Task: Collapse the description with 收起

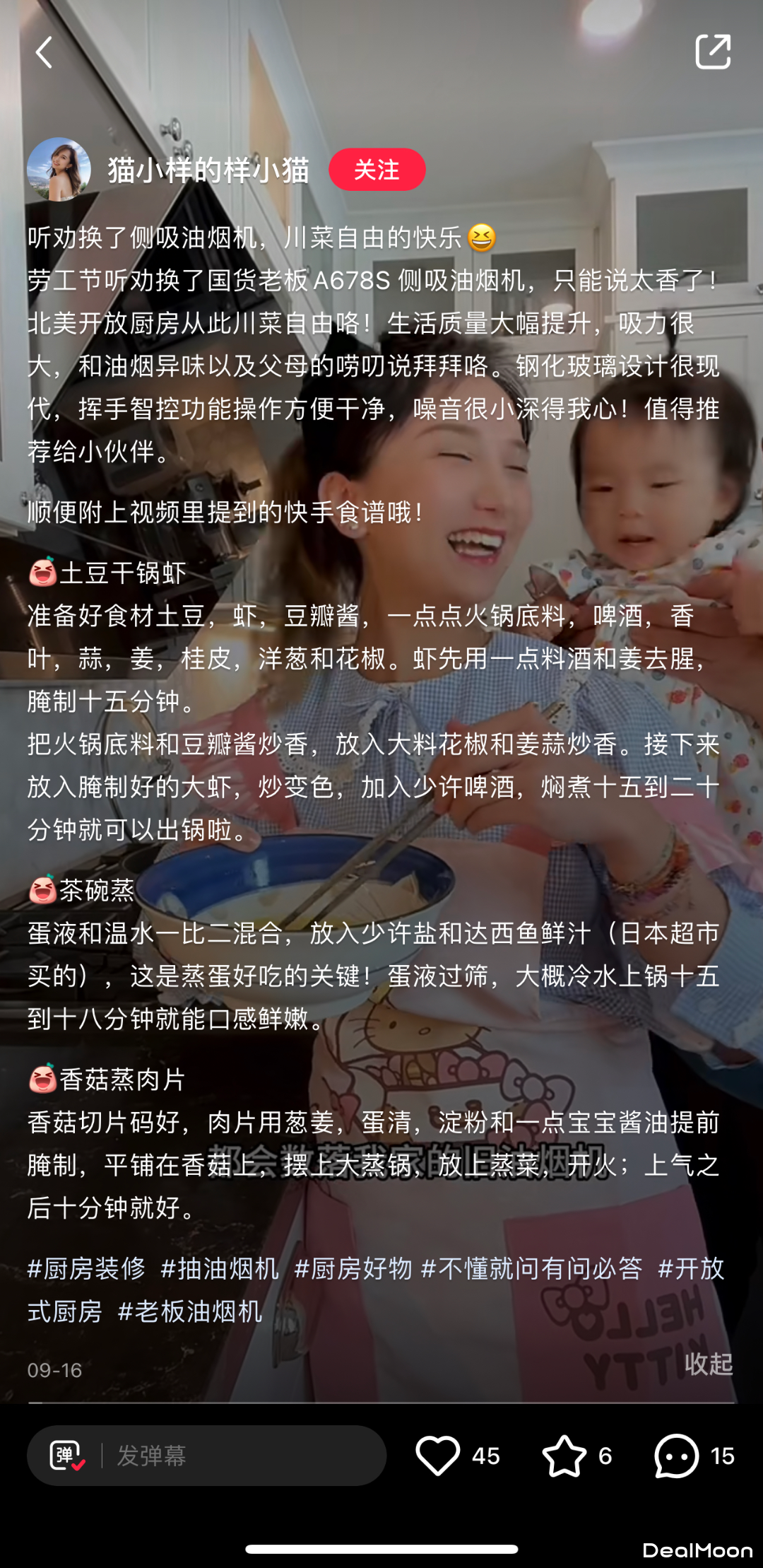Action: click(x=708, y=1364)
